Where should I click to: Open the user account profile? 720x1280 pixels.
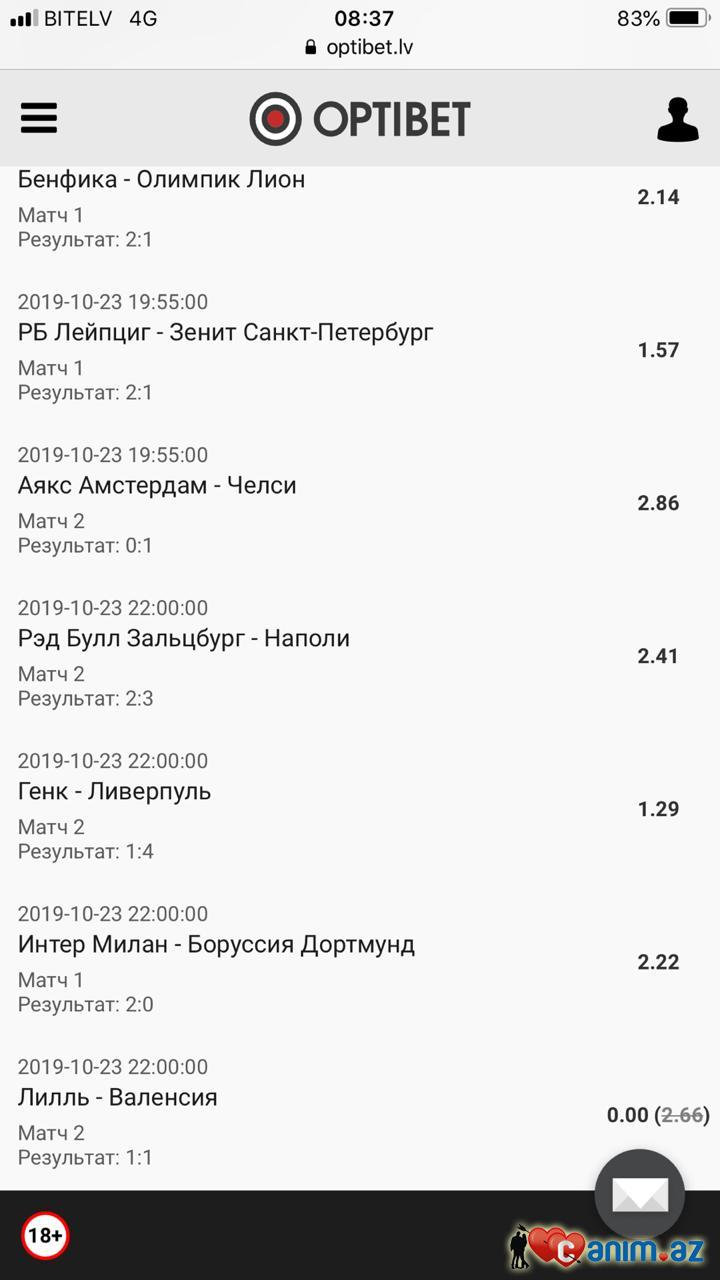677,120
